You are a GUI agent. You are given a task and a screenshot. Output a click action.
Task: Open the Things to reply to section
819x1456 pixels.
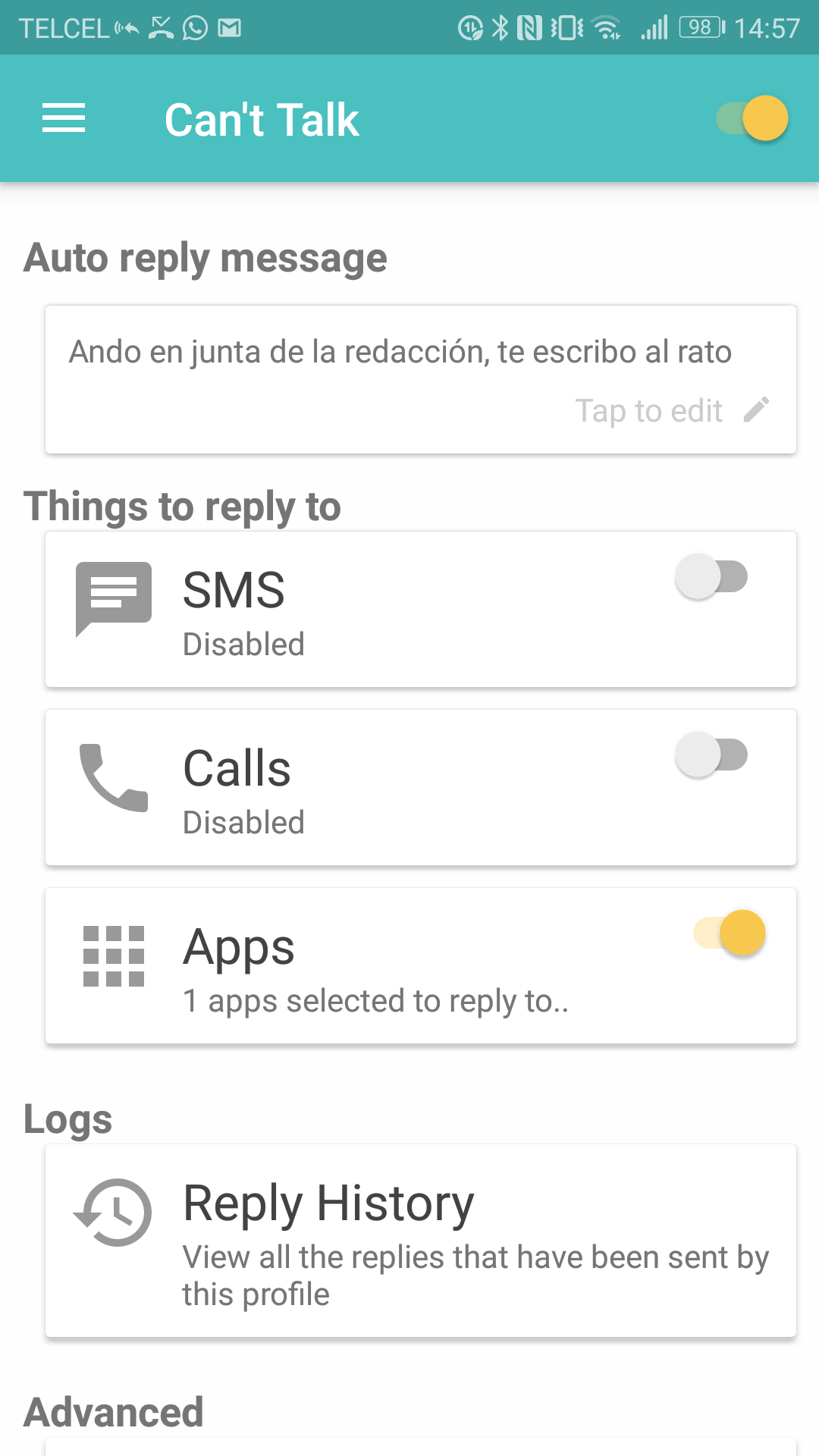point(184,506)
